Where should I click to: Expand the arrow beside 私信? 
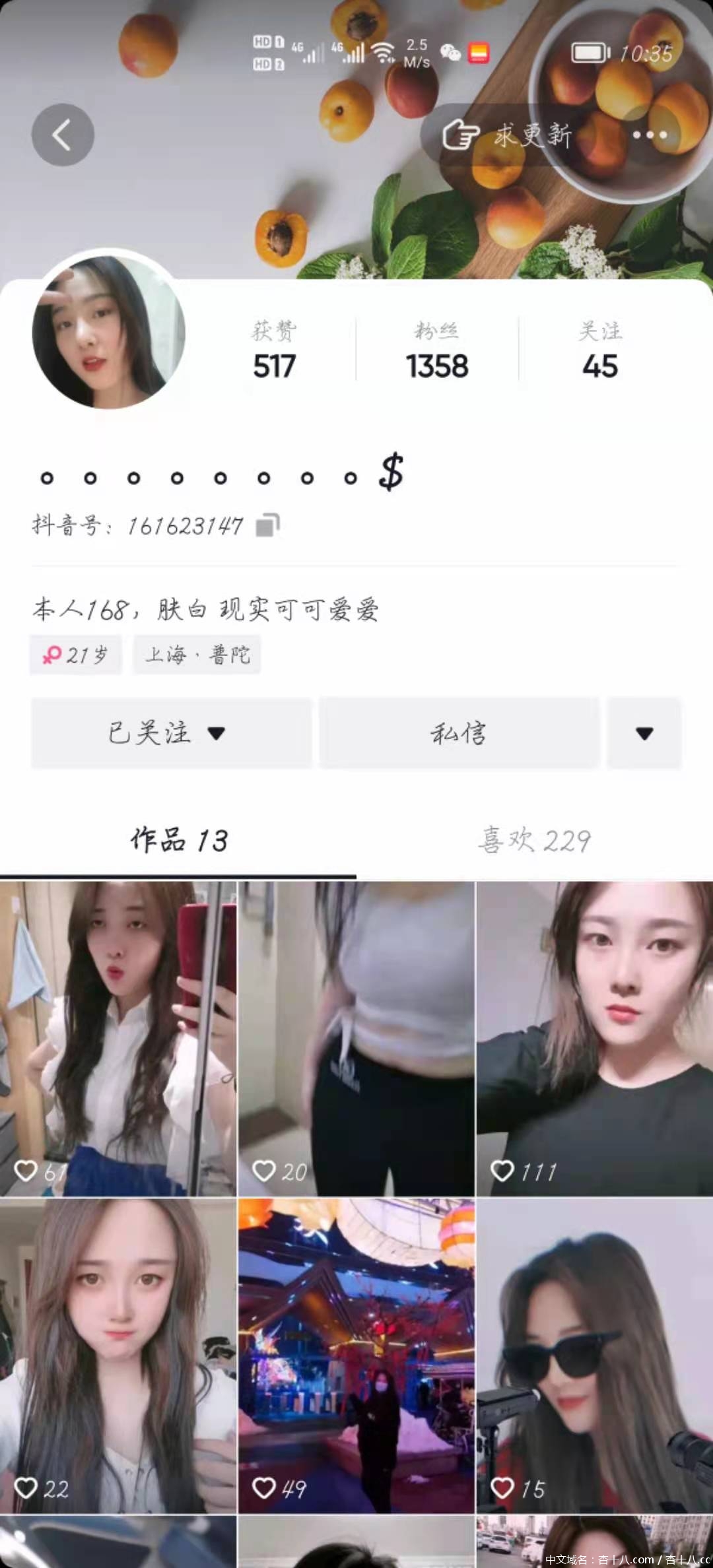644,733
